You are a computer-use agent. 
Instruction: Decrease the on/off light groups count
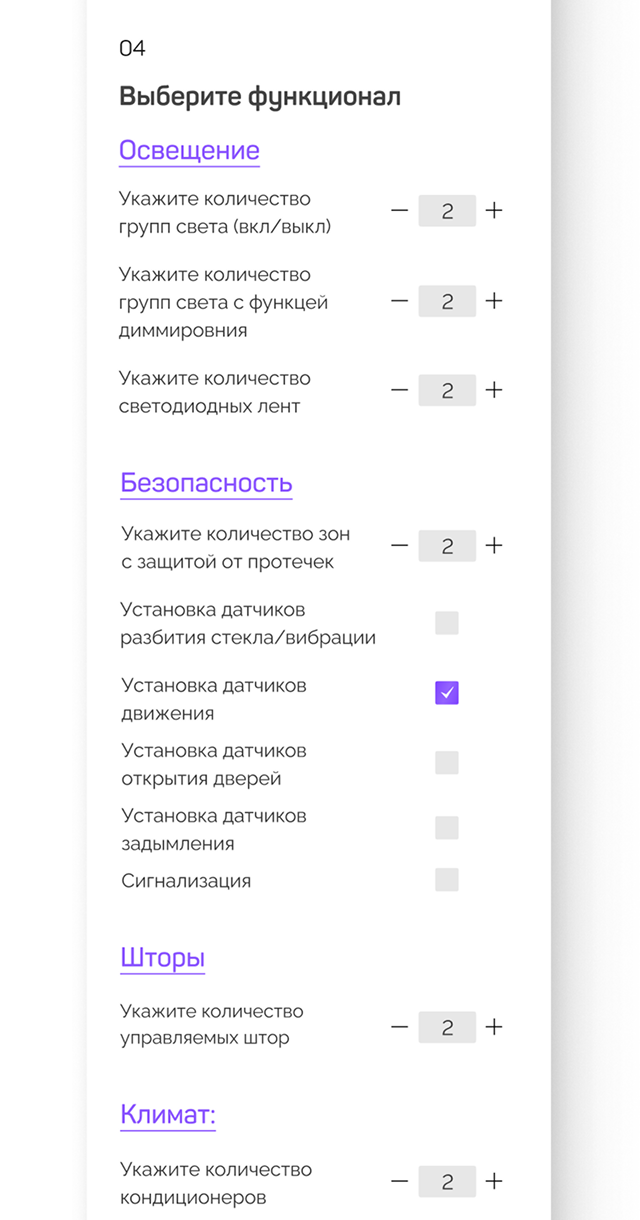point(400,211)
